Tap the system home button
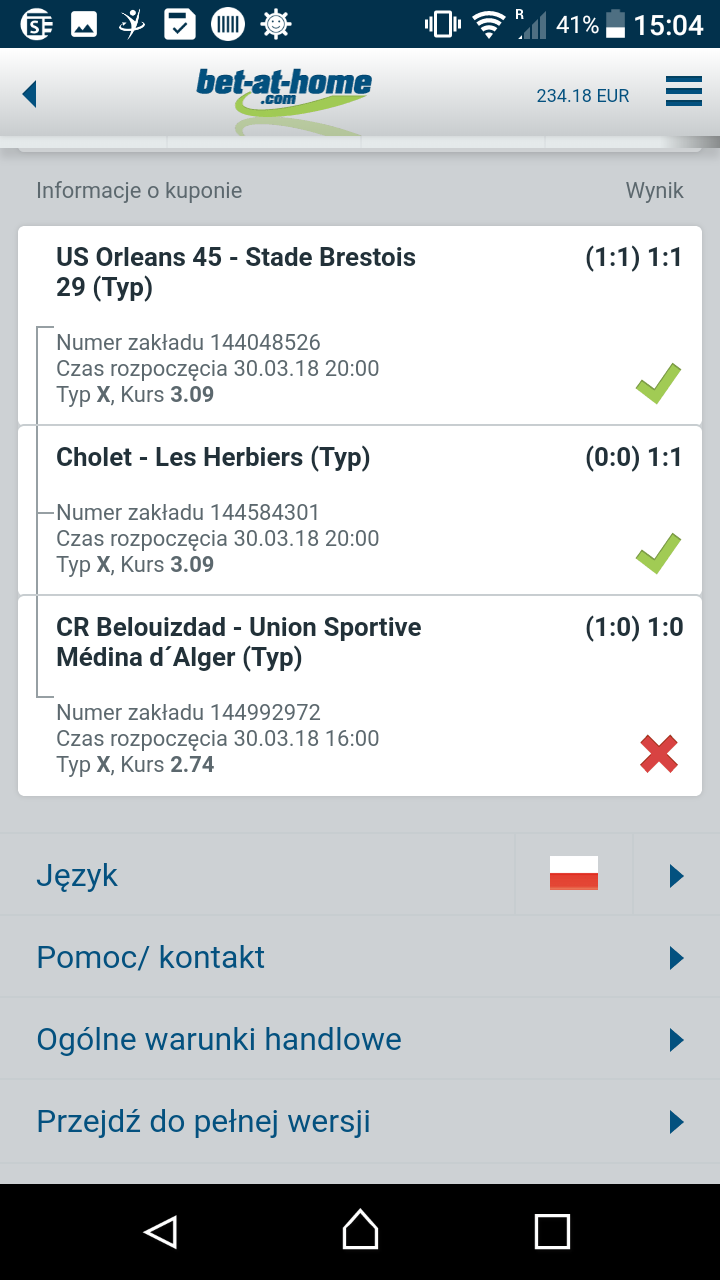 [360, 1231]
